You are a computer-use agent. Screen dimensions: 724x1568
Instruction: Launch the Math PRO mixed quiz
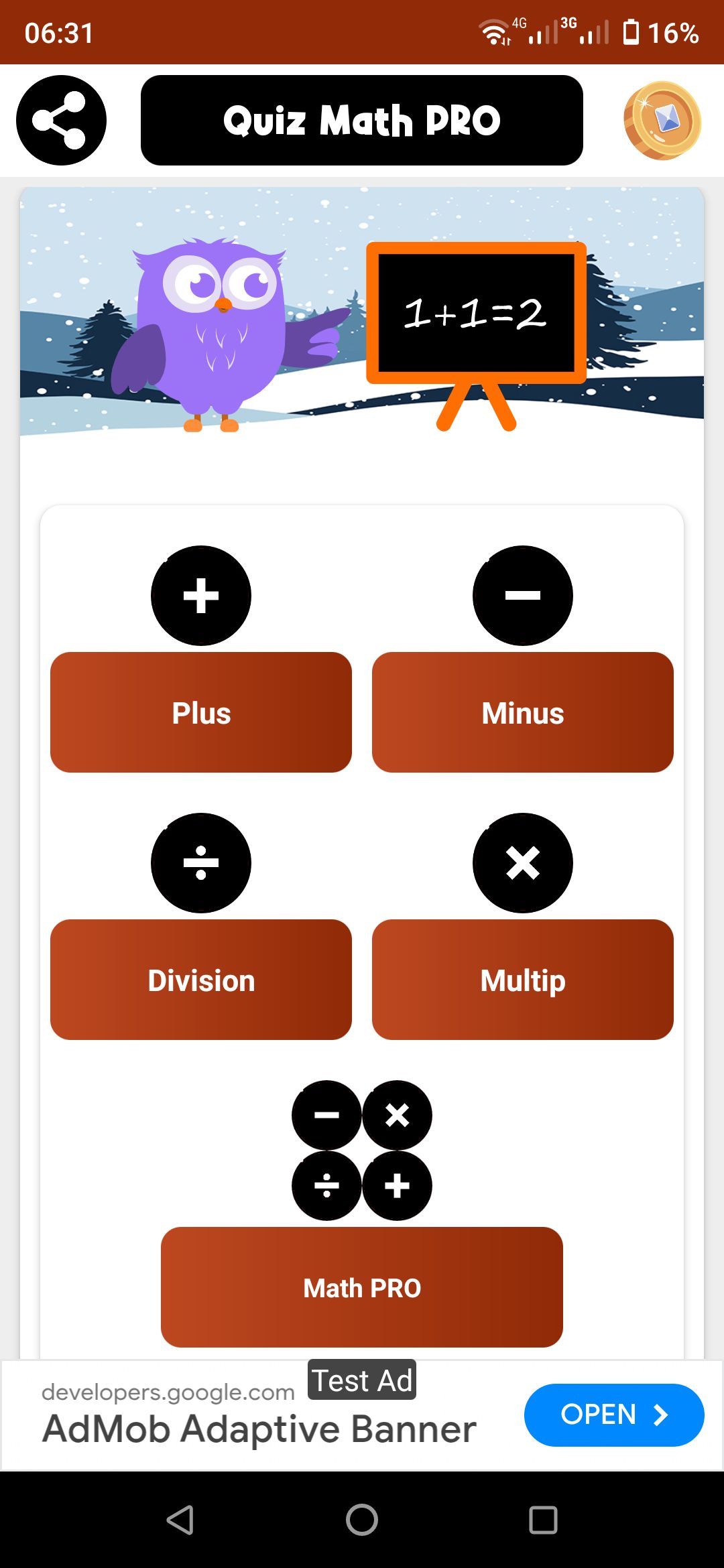pyautogui.click(x=362, y=1287)
